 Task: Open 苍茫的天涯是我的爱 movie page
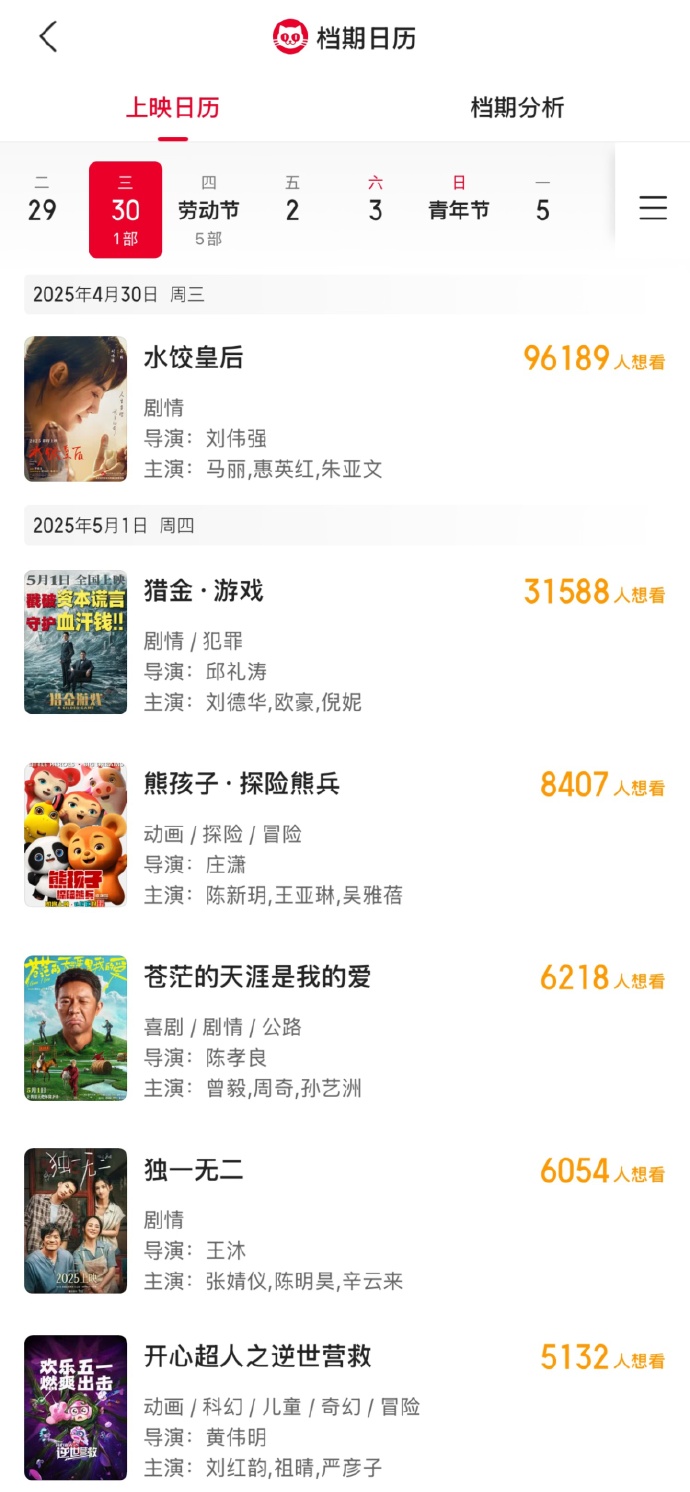(x=257, y=977)
